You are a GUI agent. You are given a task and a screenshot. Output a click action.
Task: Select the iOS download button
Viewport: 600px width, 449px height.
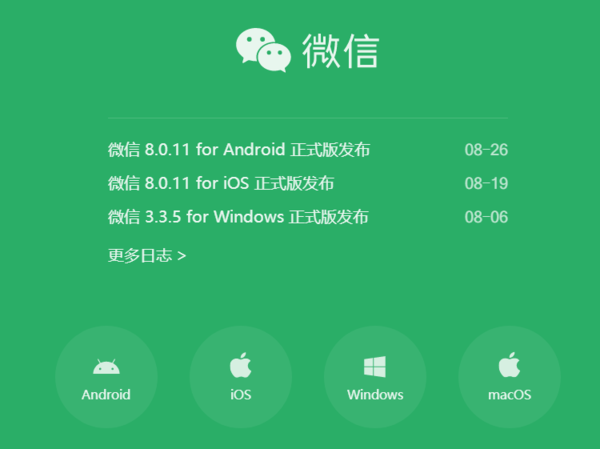coord(240,377)
